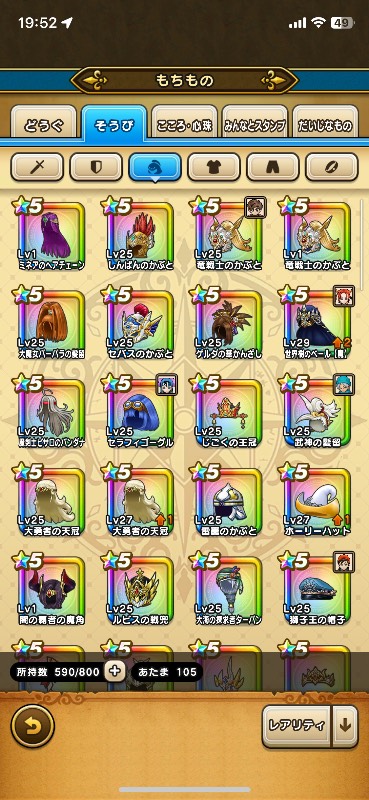Open セバスのかぶと equipment
Image resolution: width=369 pixels, height=800 pixels.
(140, 324)
